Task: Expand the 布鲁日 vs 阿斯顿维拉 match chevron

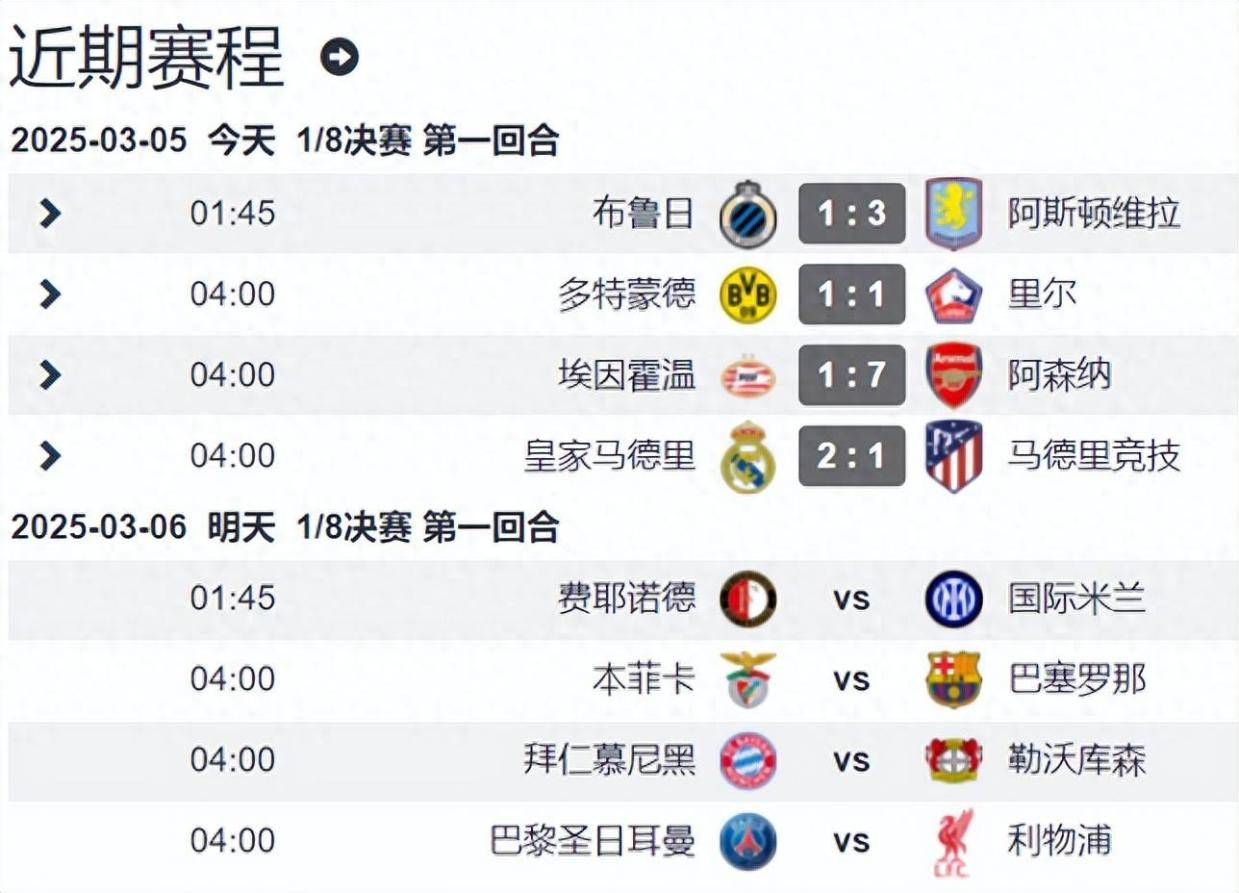Action: click(x=50, y=213)
